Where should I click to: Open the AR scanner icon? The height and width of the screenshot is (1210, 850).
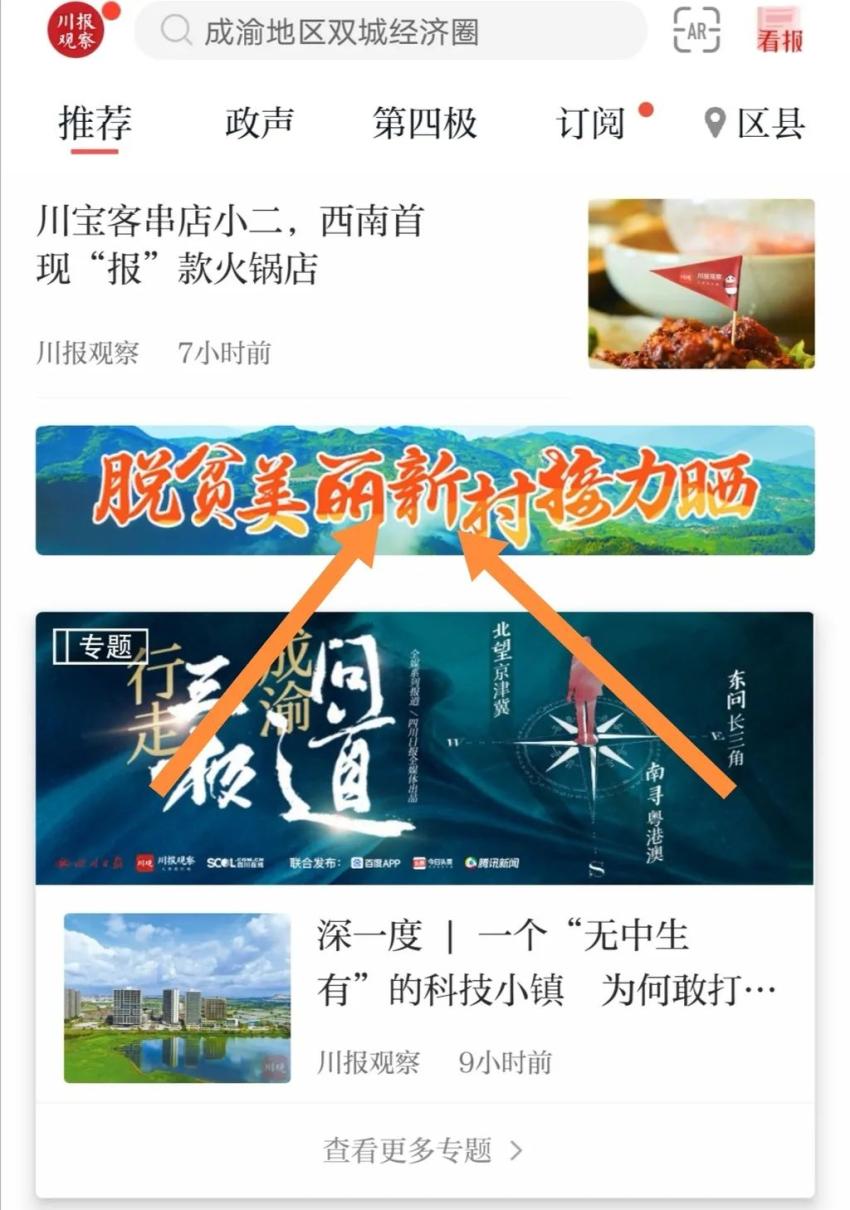tap(697, 31)
